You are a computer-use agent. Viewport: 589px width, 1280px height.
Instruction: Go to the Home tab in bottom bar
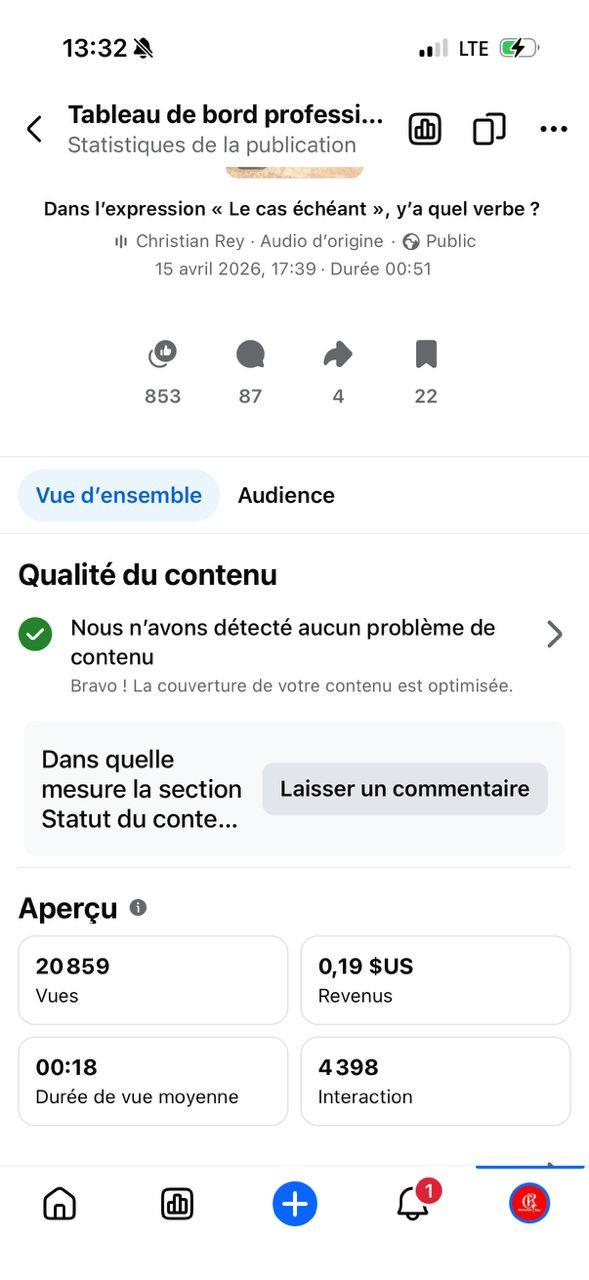point(59,1204)
